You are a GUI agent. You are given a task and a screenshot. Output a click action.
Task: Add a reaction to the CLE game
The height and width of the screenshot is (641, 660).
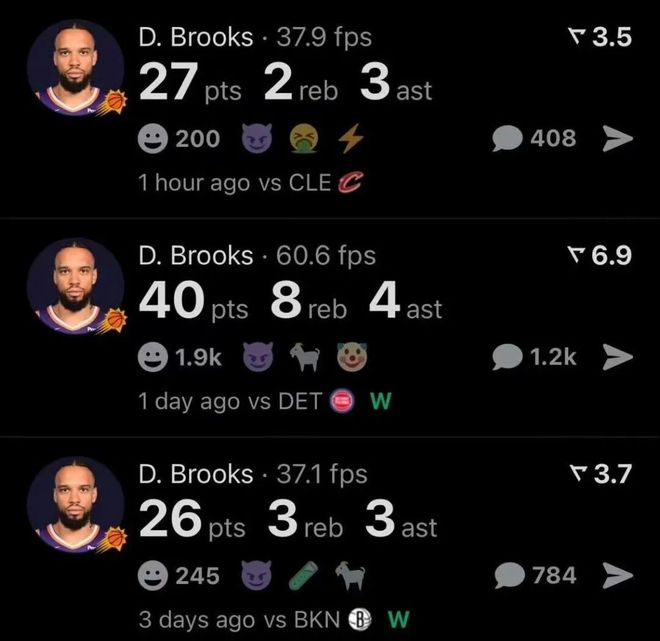click(154, 139)
